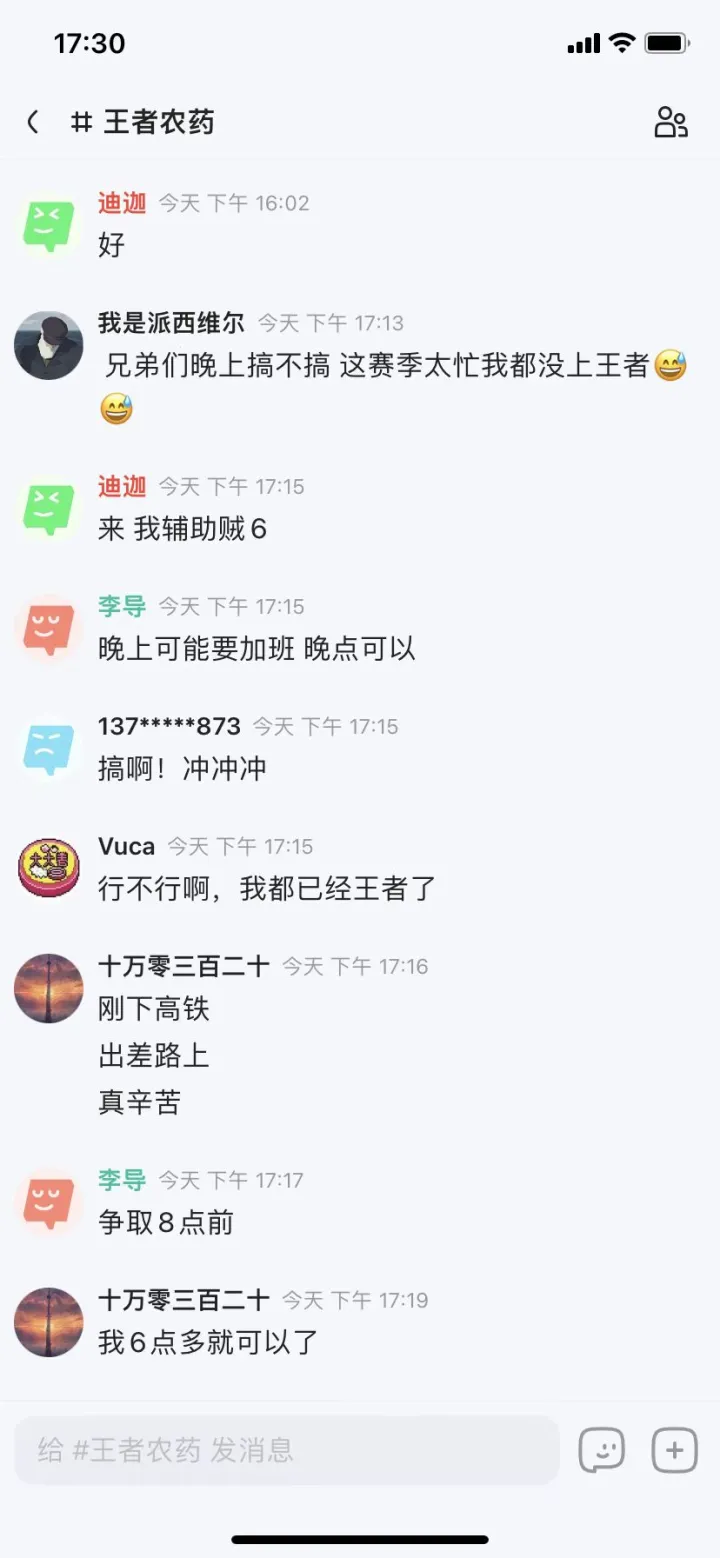
Task: Tap the username Vuca
Action: (126, 846)
